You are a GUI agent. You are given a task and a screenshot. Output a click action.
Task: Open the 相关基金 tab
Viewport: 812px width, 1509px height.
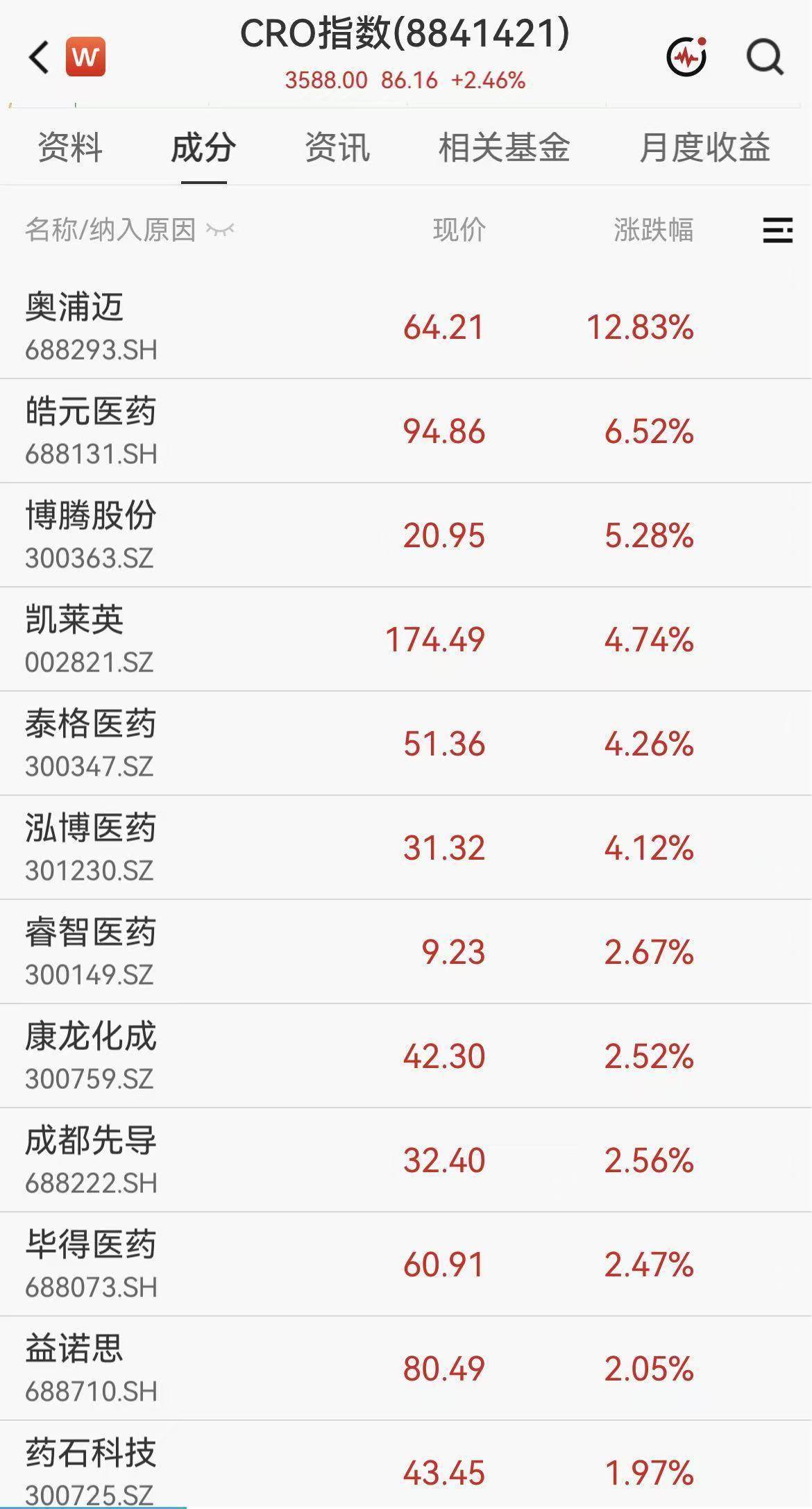pos(504,147)
